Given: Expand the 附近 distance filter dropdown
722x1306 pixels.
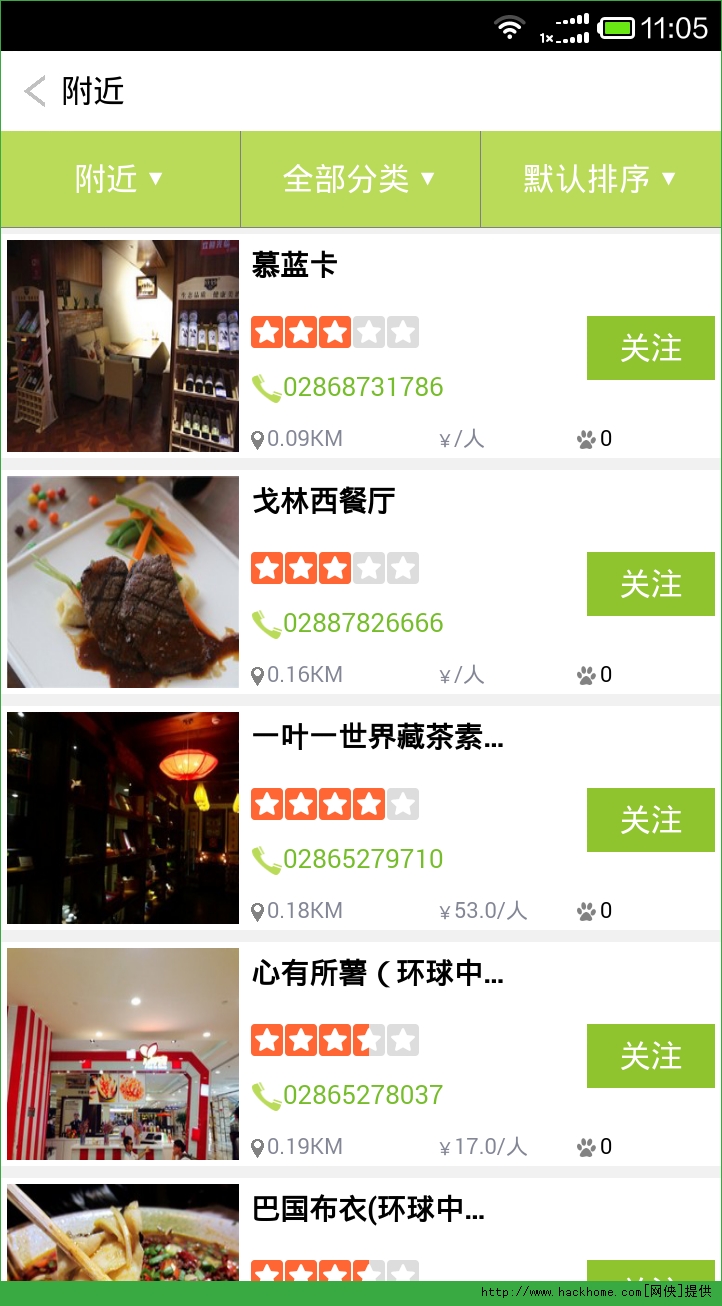Looking at the screenshot, I should click(120, 179).
